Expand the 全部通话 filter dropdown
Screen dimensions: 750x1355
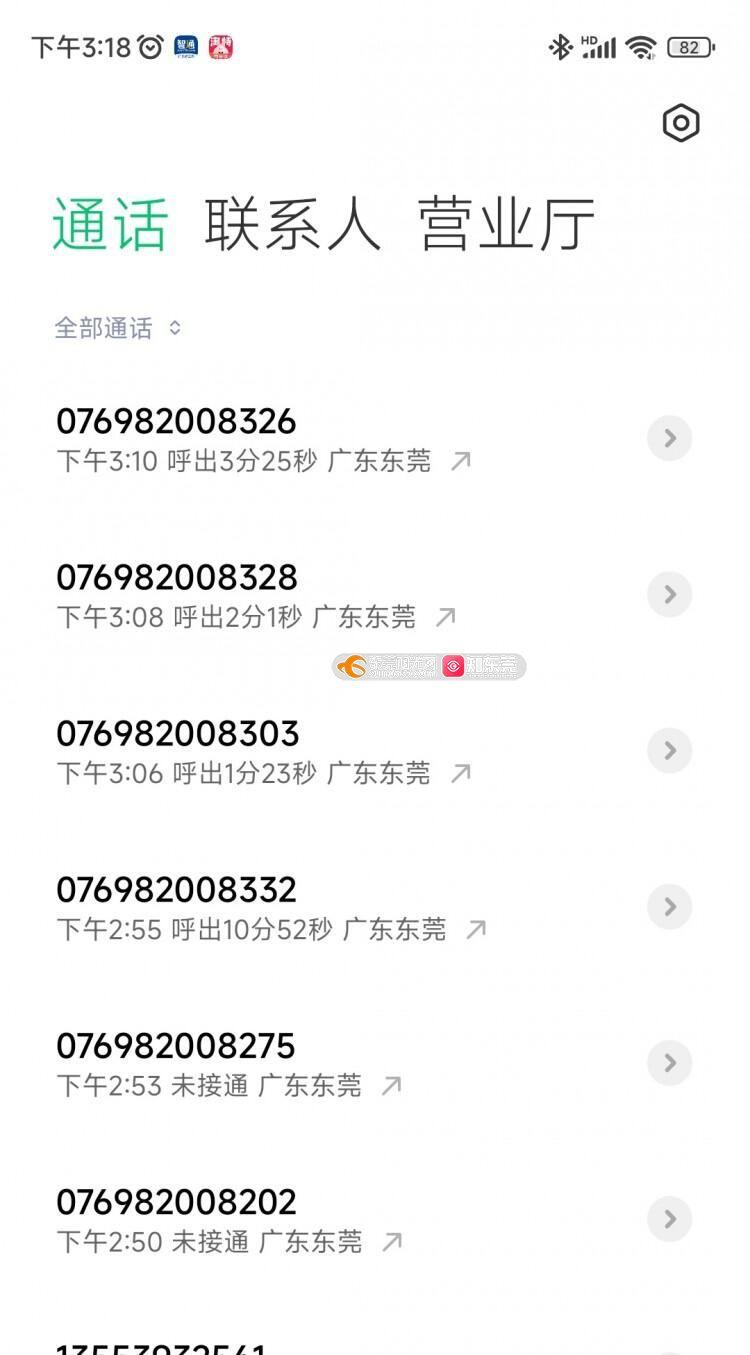pyautogui.click(x=118, y=328)
